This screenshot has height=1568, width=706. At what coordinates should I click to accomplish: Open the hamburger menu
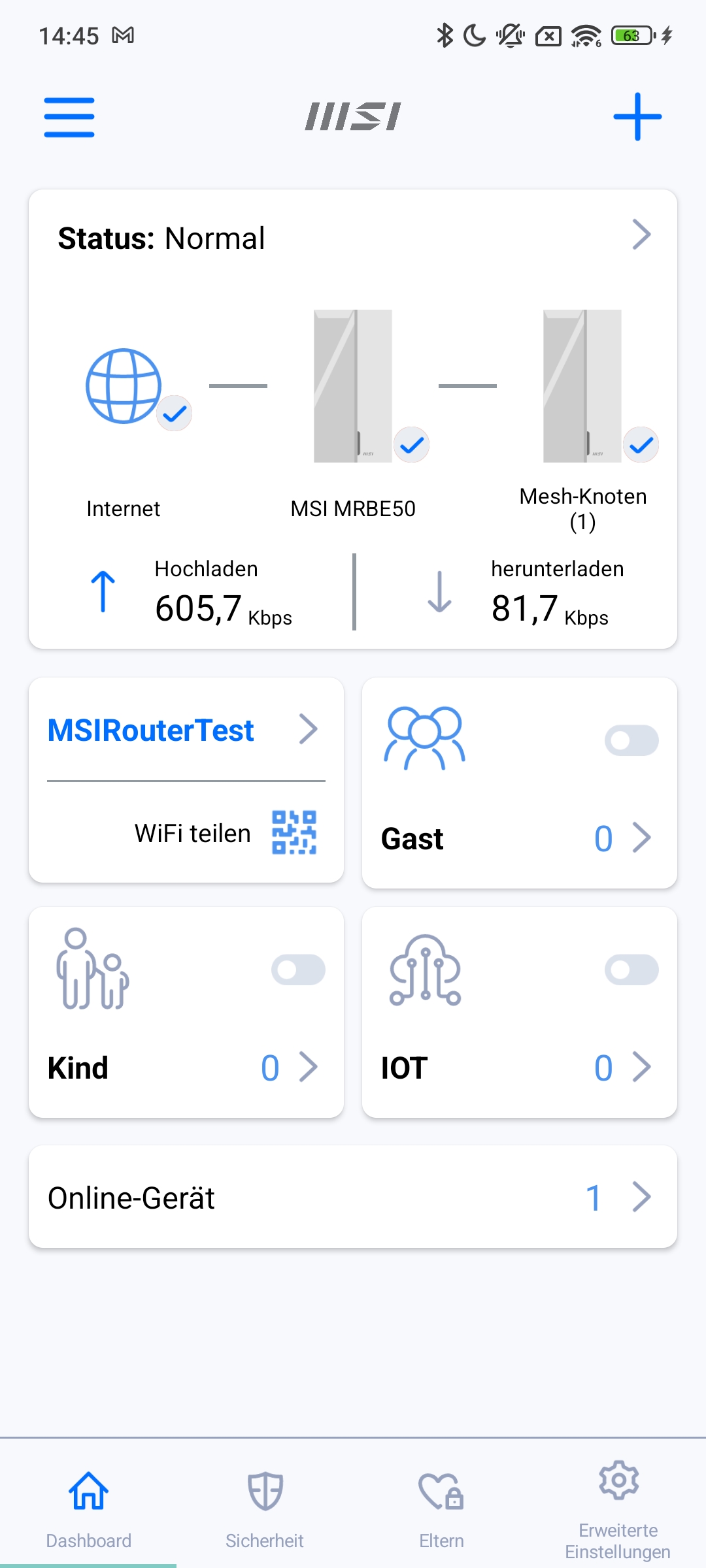(x=69, y=118)
